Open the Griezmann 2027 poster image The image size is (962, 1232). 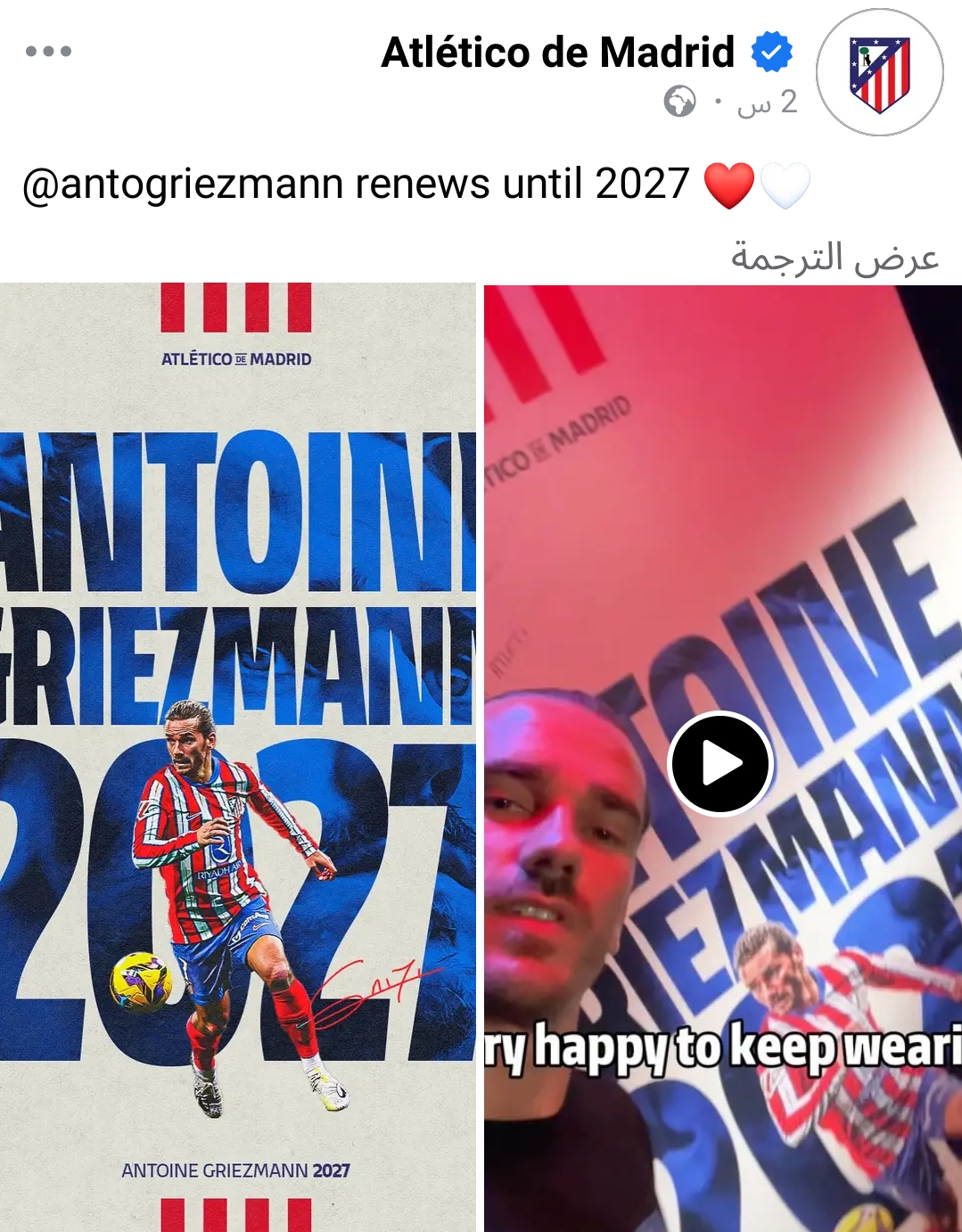coord(237,758)
